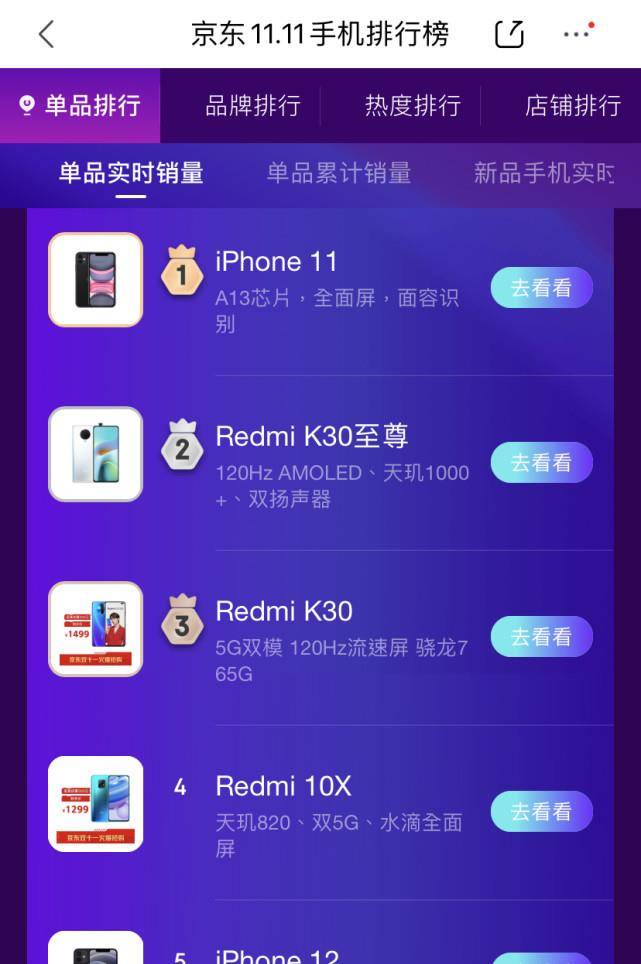Open the Redmi K30 product image

[96, 629]
